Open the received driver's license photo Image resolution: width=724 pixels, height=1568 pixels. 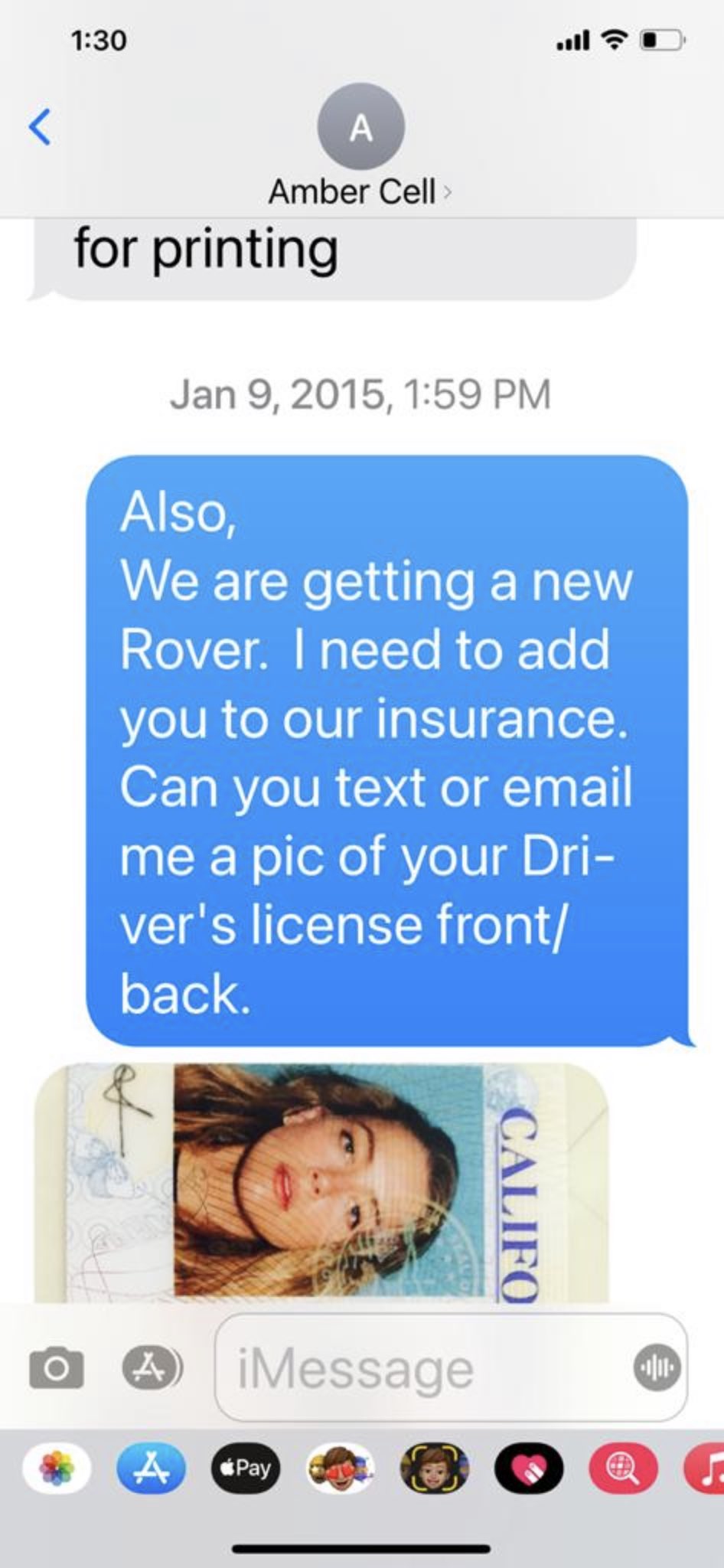point(321,1183)
